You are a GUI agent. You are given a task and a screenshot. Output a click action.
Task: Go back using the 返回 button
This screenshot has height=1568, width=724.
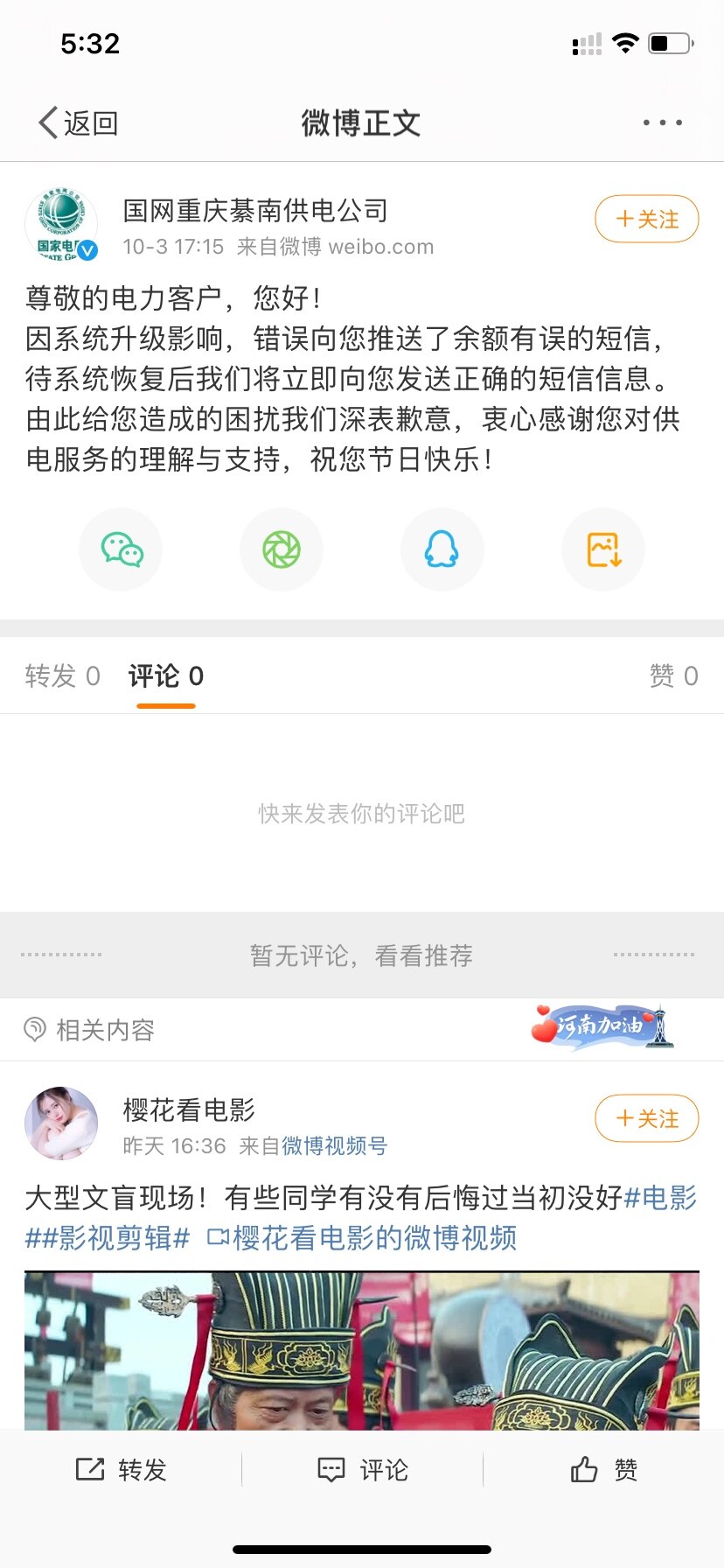pos(79,123)
